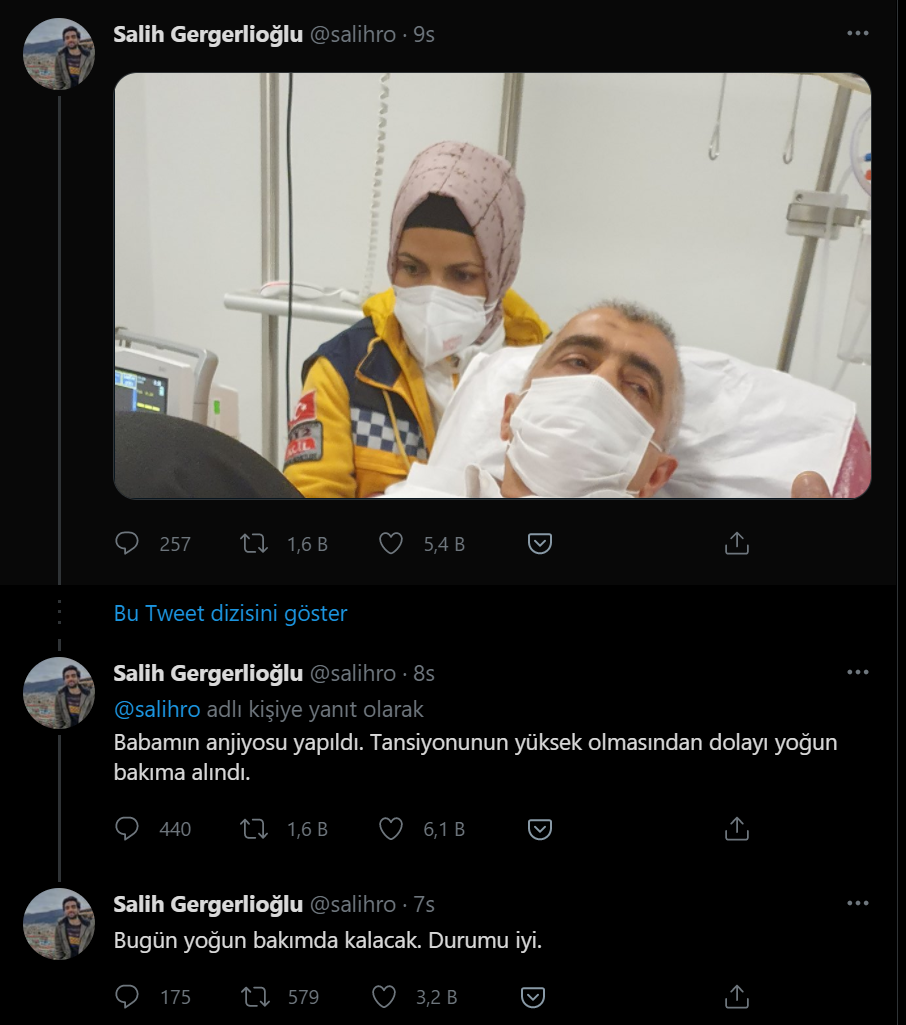Retweet the 'Babamın anjiyosu yapıldı' tweet

click(x=254, y=828)
